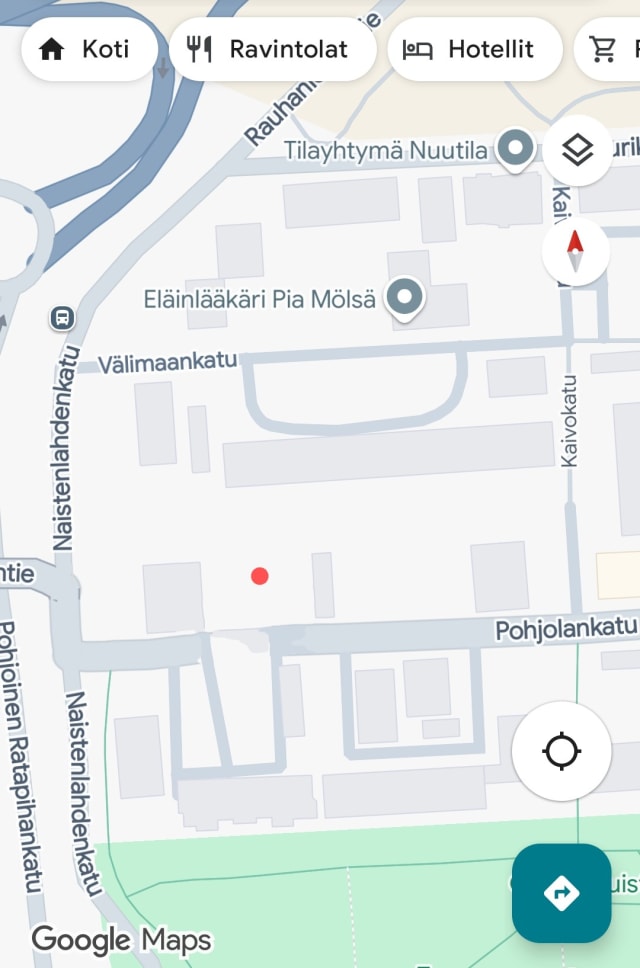The image size is (640, 968).
Task: Filter map by Ravintolat
Action: (x=272, y=49)
